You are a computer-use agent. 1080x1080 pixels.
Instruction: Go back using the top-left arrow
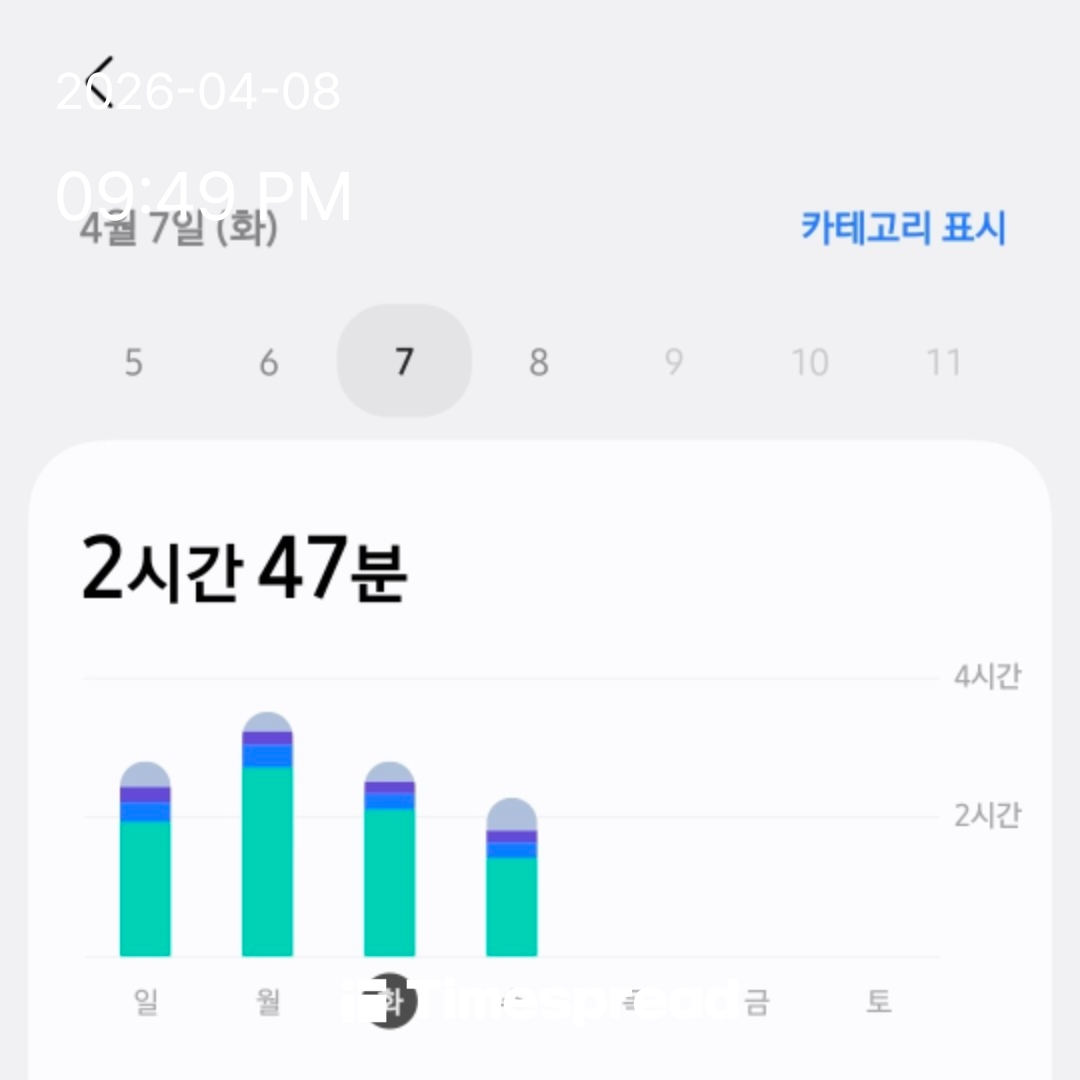click(x=99, y=80)
